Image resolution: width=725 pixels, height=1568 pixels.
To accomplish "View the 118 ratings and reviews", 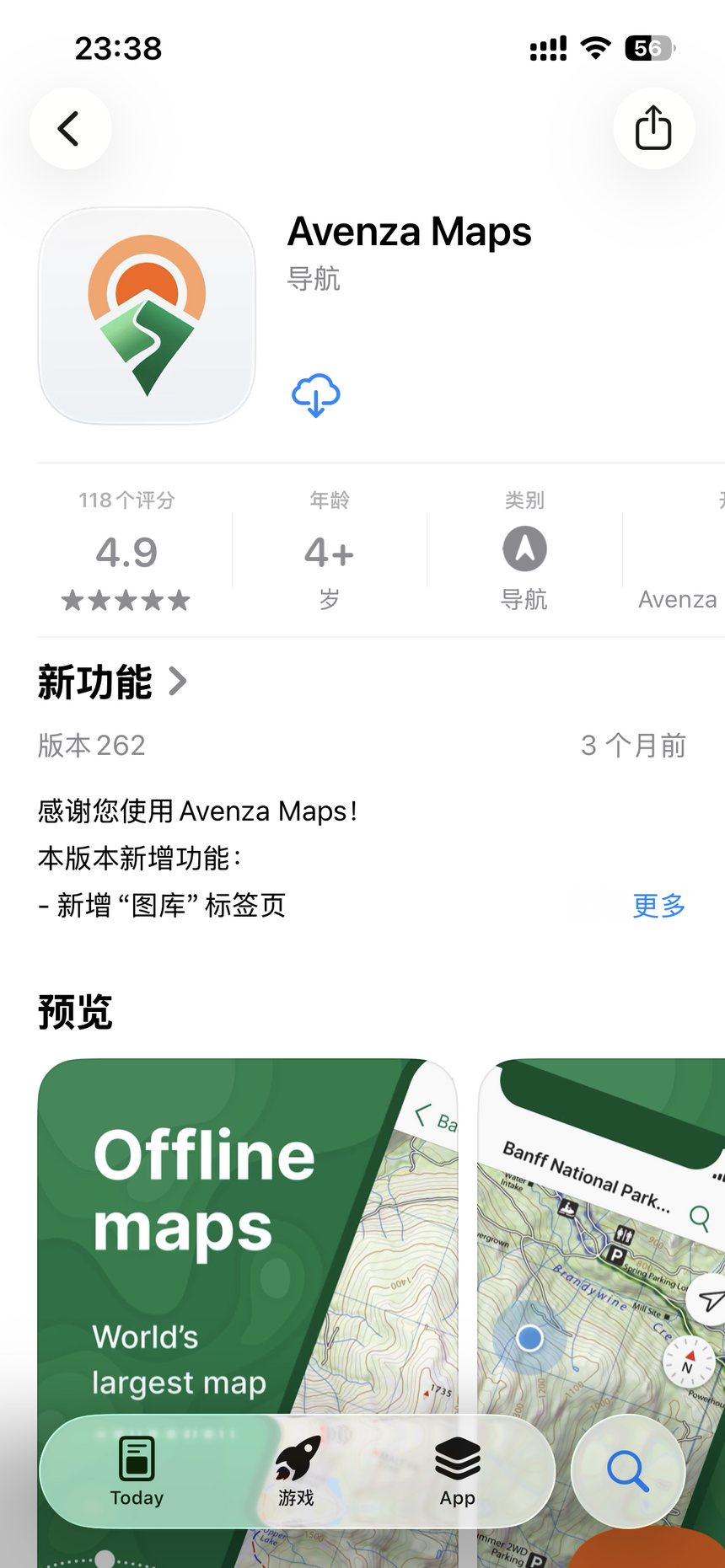I will click(126, 551).
